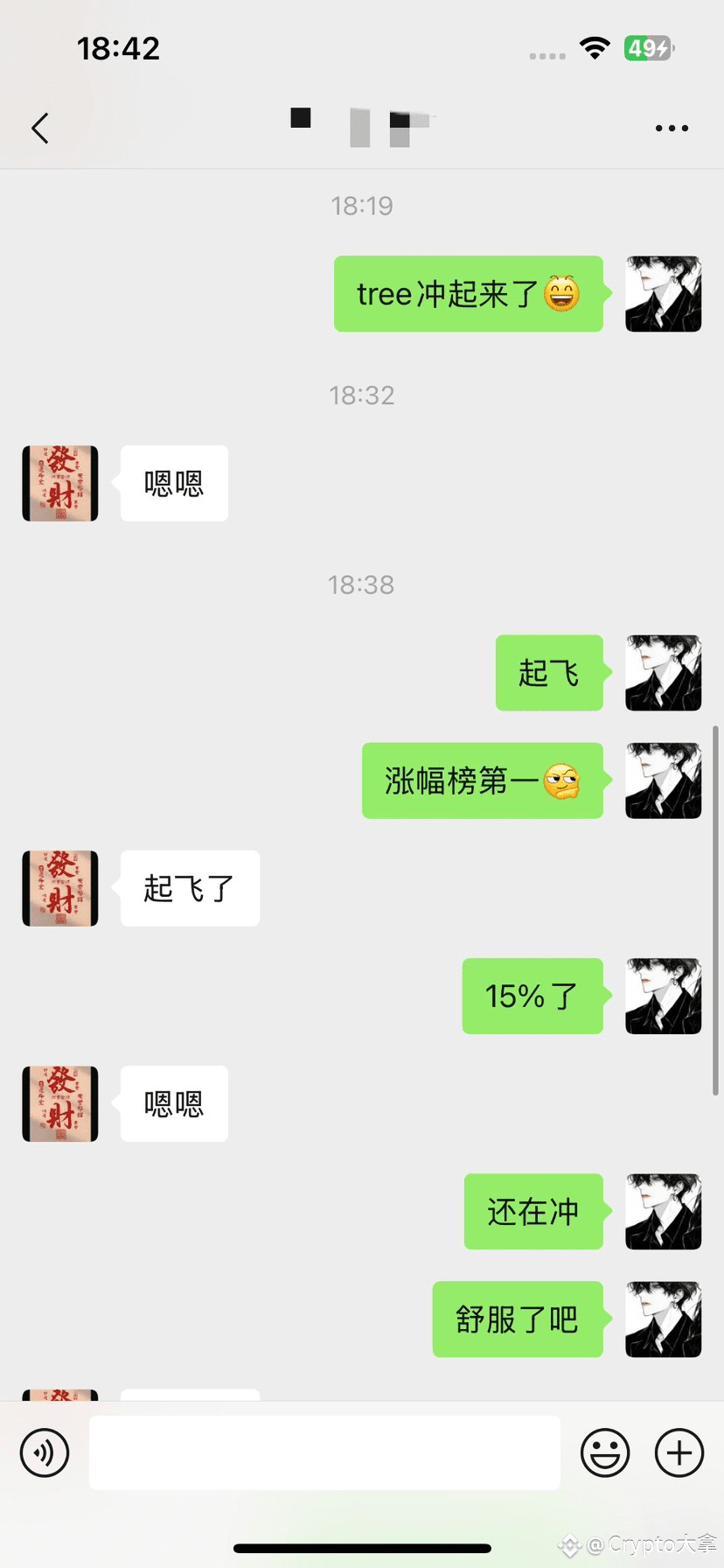
Task: Open contact avatar next to '起飞了'
Action: coord(60,888)
